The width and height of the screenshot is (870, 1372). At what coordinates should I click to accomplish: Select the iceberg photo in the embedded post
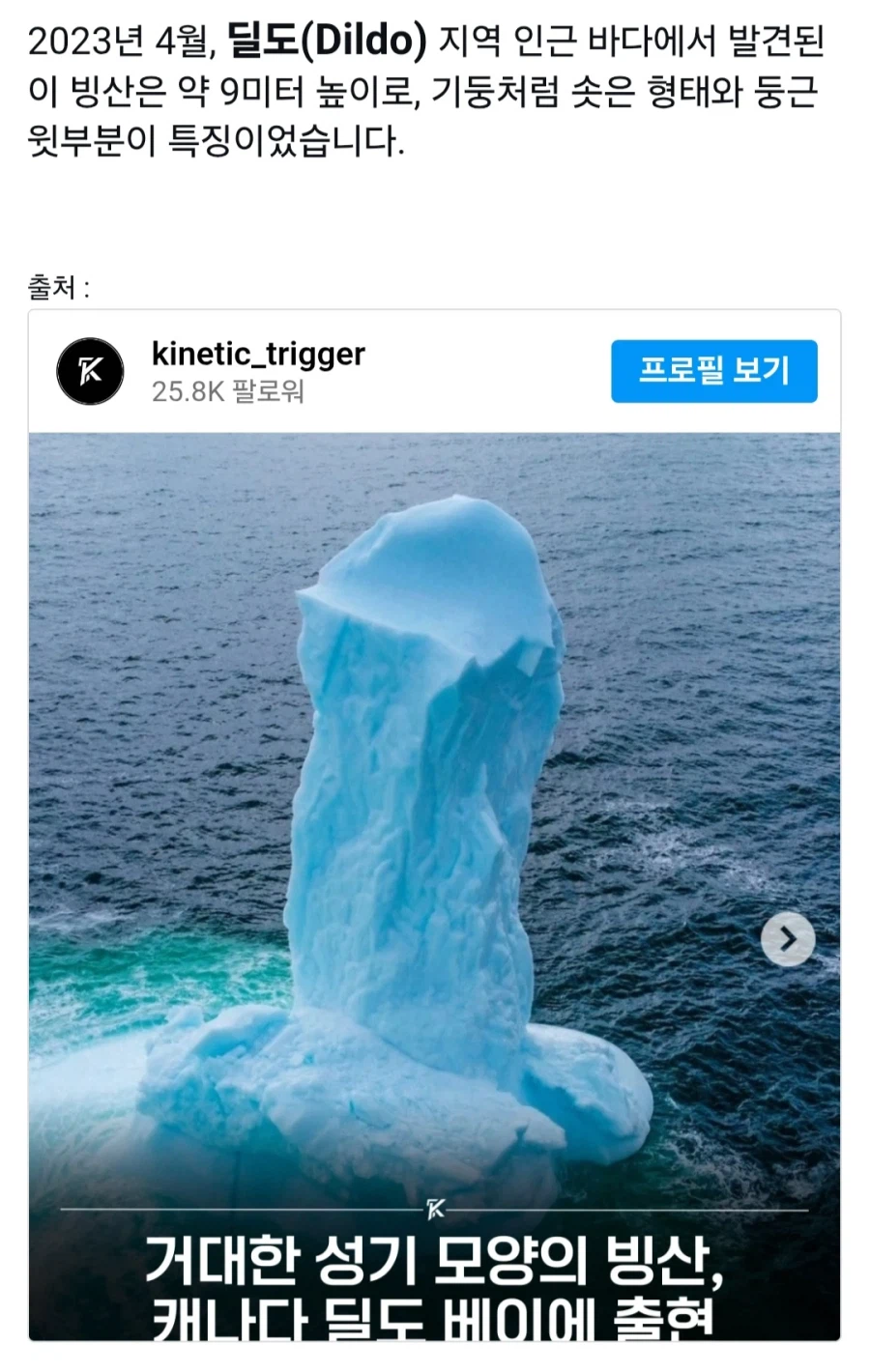coord(435,821)
